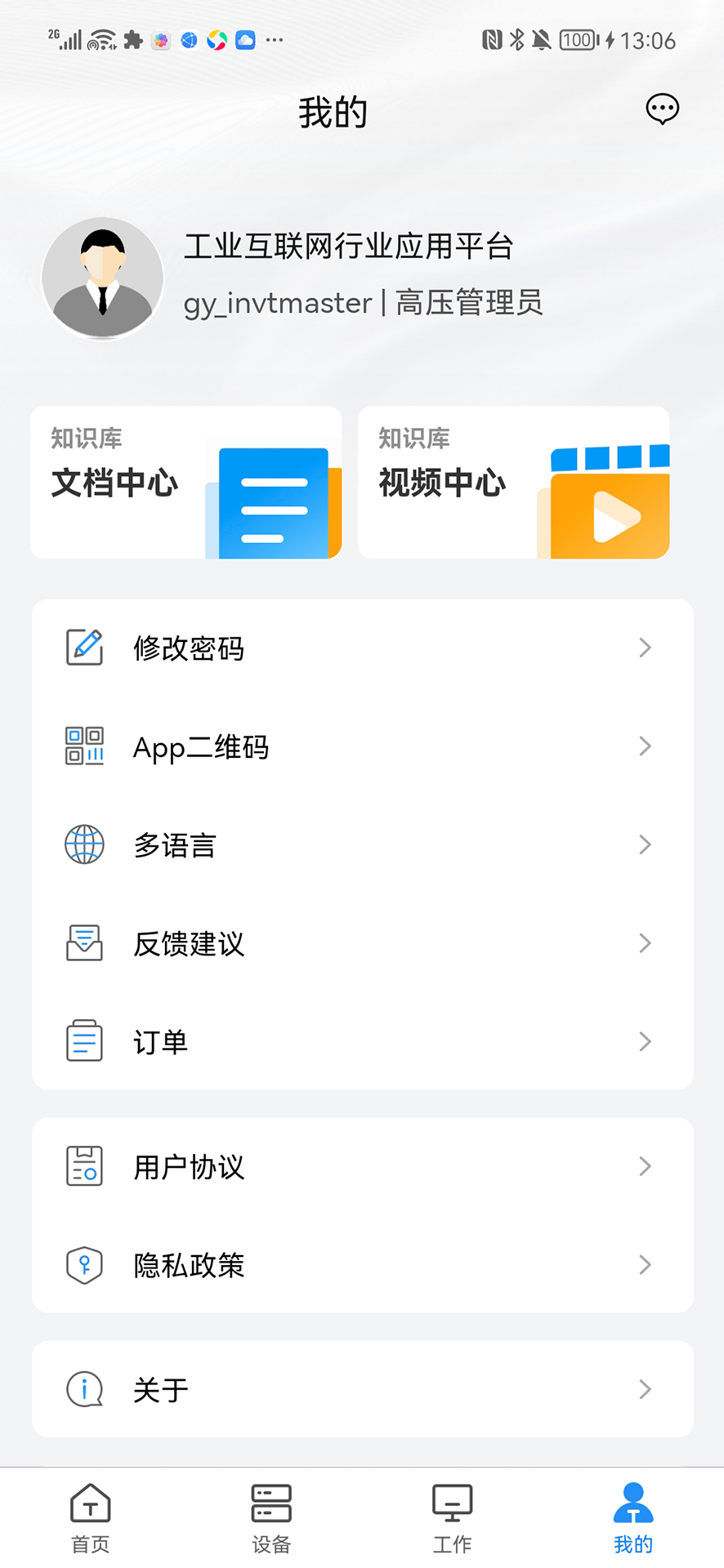Open 隐私政策 privacy policy
Viewport: 724px width, 1568px height.
pyautogui.click(x=363, y=1265)
